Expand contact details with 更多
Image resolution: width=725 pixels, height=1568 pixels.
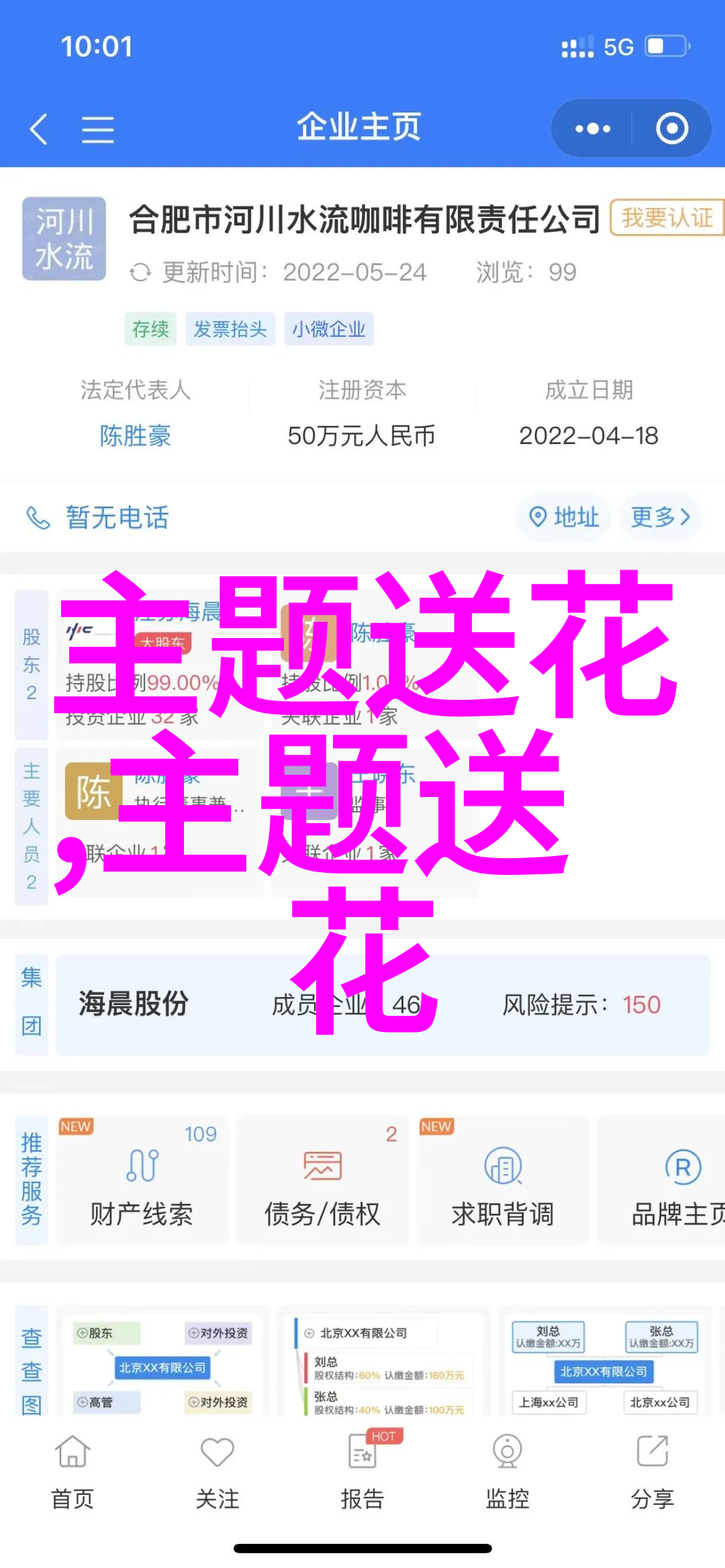pyautogui.click(x=661, y=517)
